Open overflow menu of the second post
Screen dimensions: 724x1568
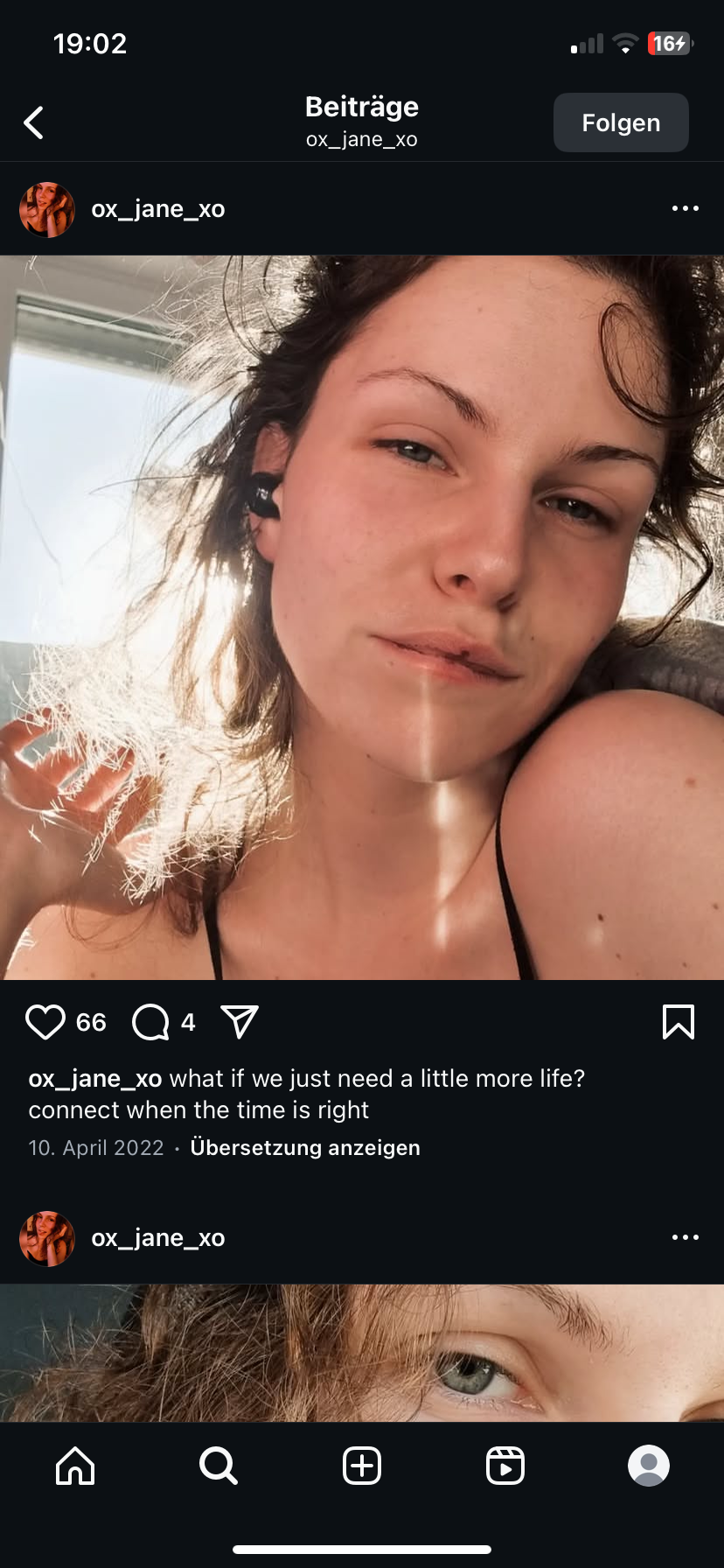(685, 1238)
